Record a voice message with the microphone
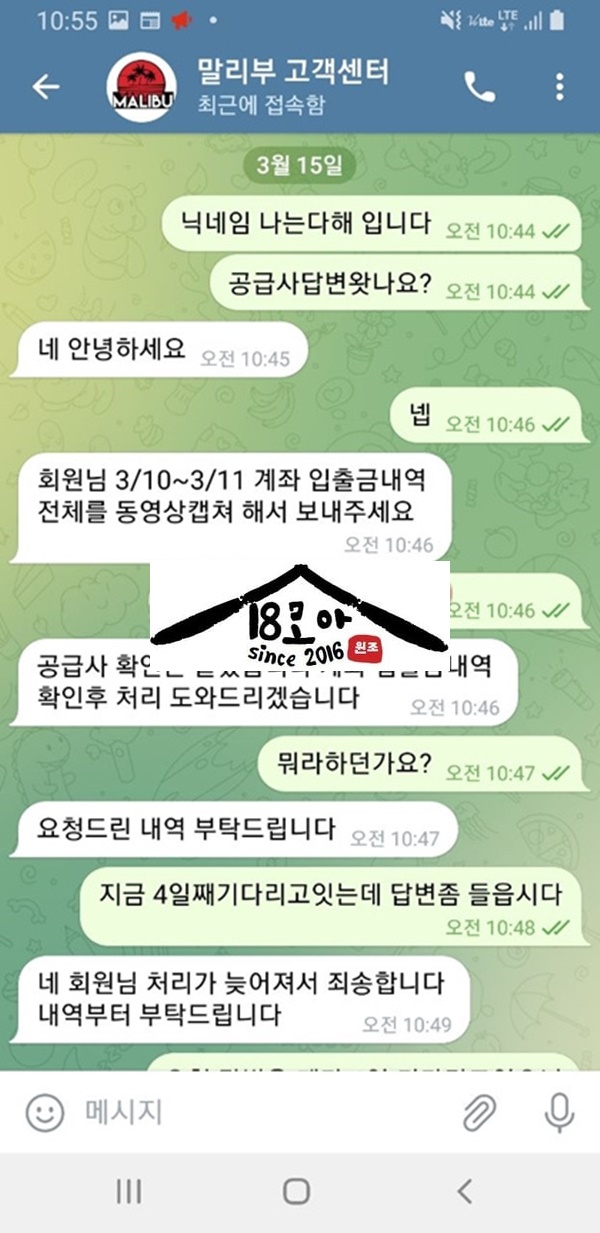Screen dimensions: 600x1233 pos(558,1112)
